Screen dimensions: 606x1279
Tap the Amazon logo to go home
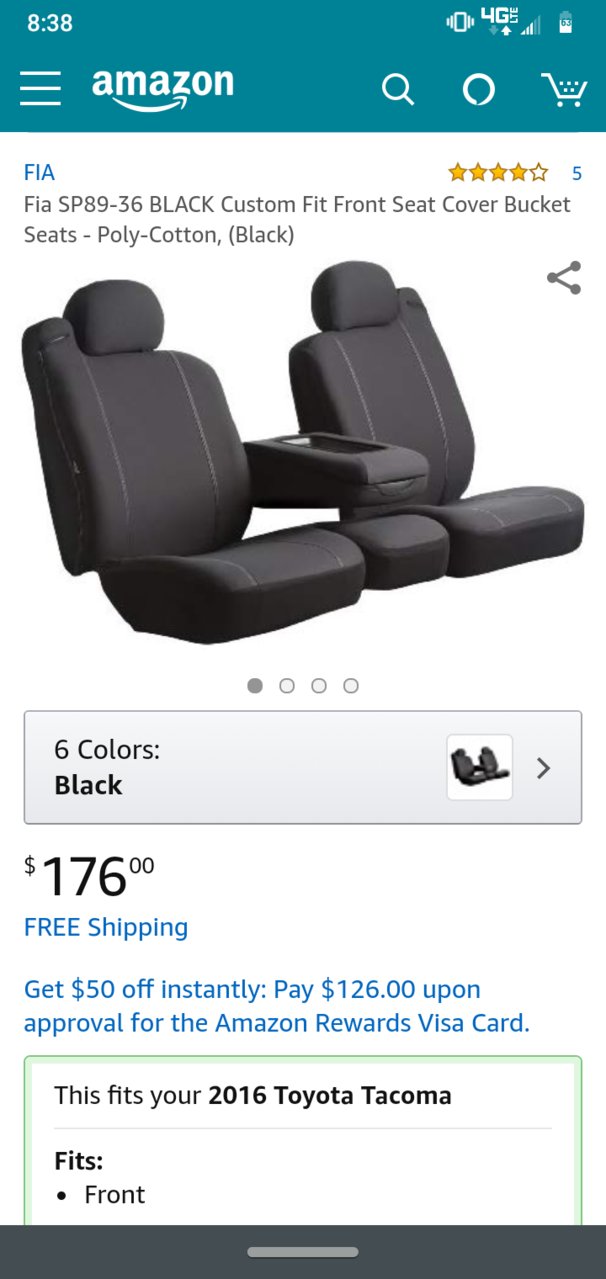[x=163, y=90]
